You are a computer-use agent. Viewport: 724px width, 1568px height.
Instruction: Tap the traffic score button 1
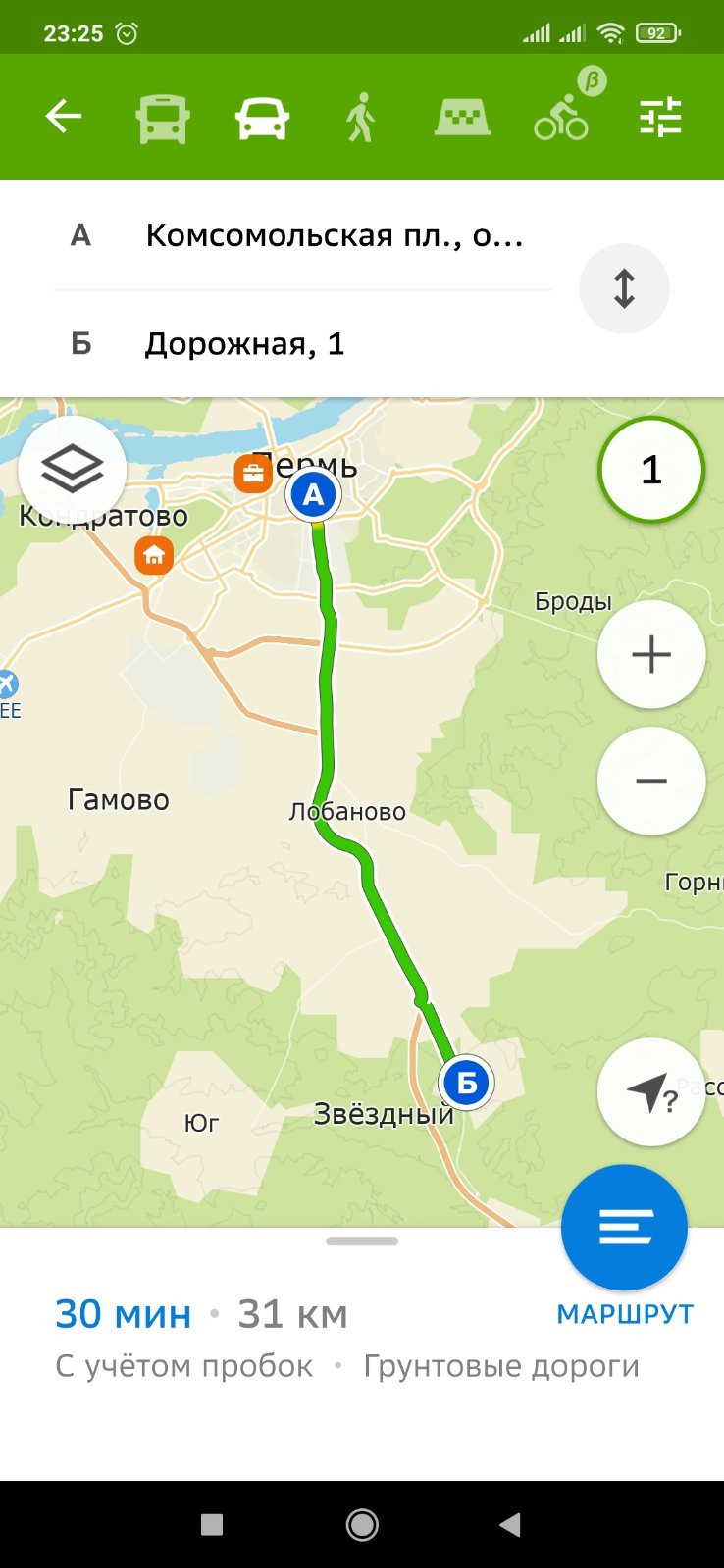[x=651, y=470]
